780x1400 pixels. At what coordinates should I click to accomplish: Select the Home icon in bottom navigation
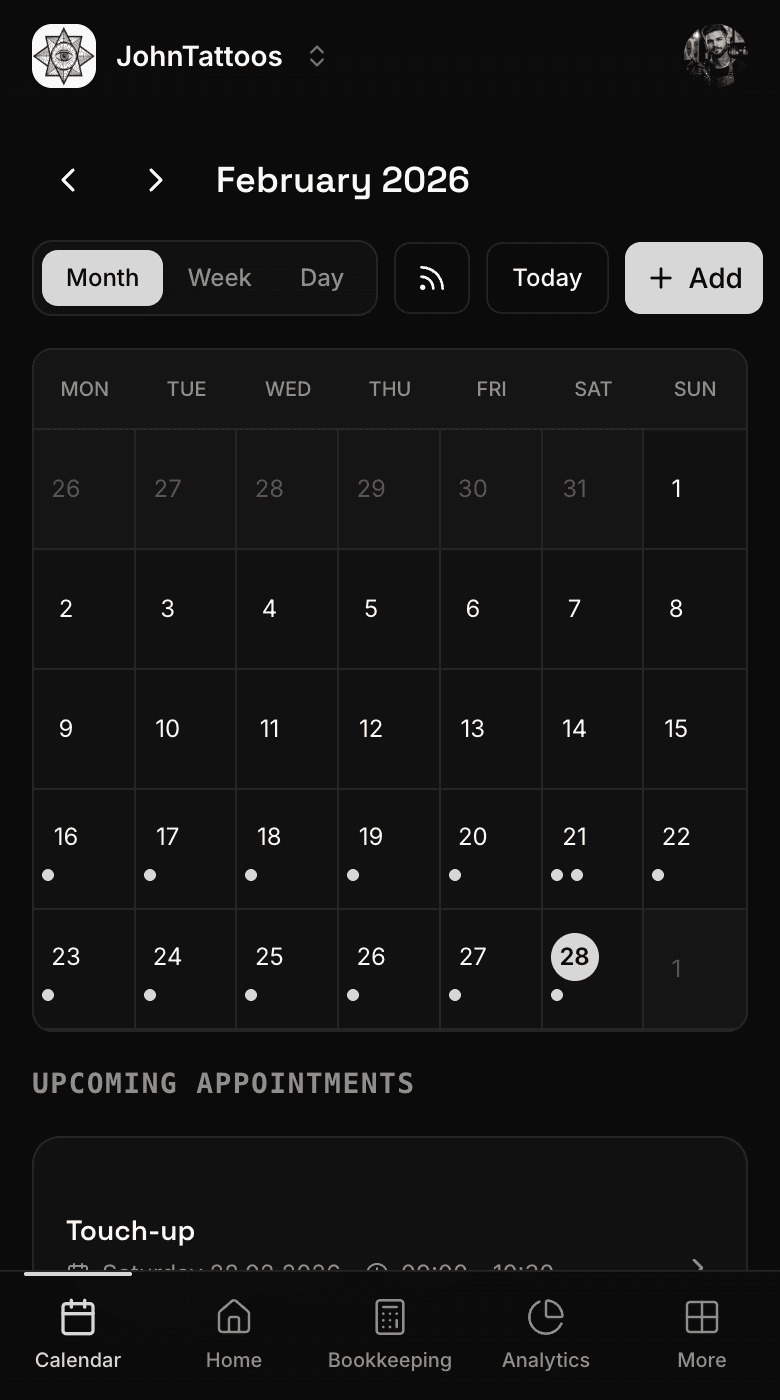coord(233,1317)
